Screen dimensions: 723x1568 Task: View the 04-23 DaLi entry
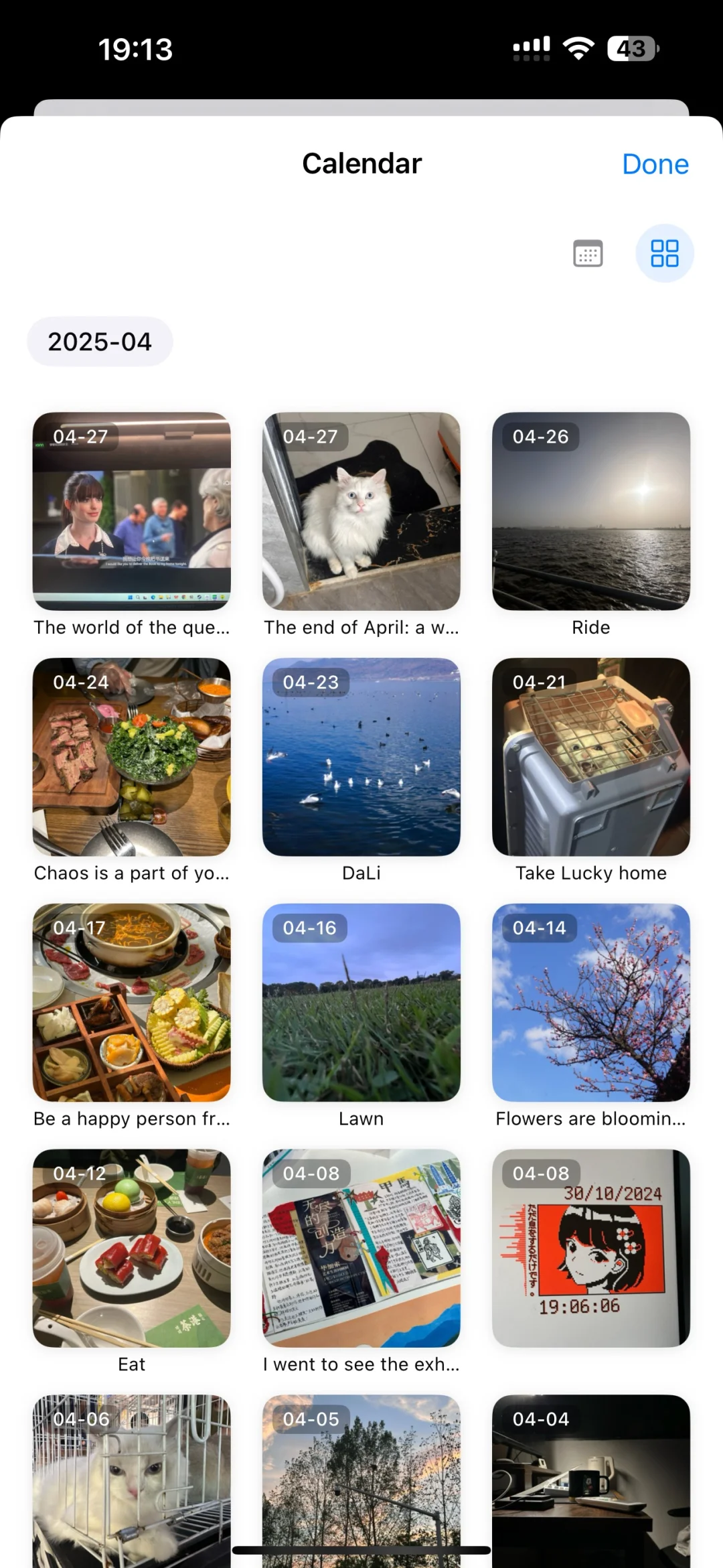[x=361, y=757]
